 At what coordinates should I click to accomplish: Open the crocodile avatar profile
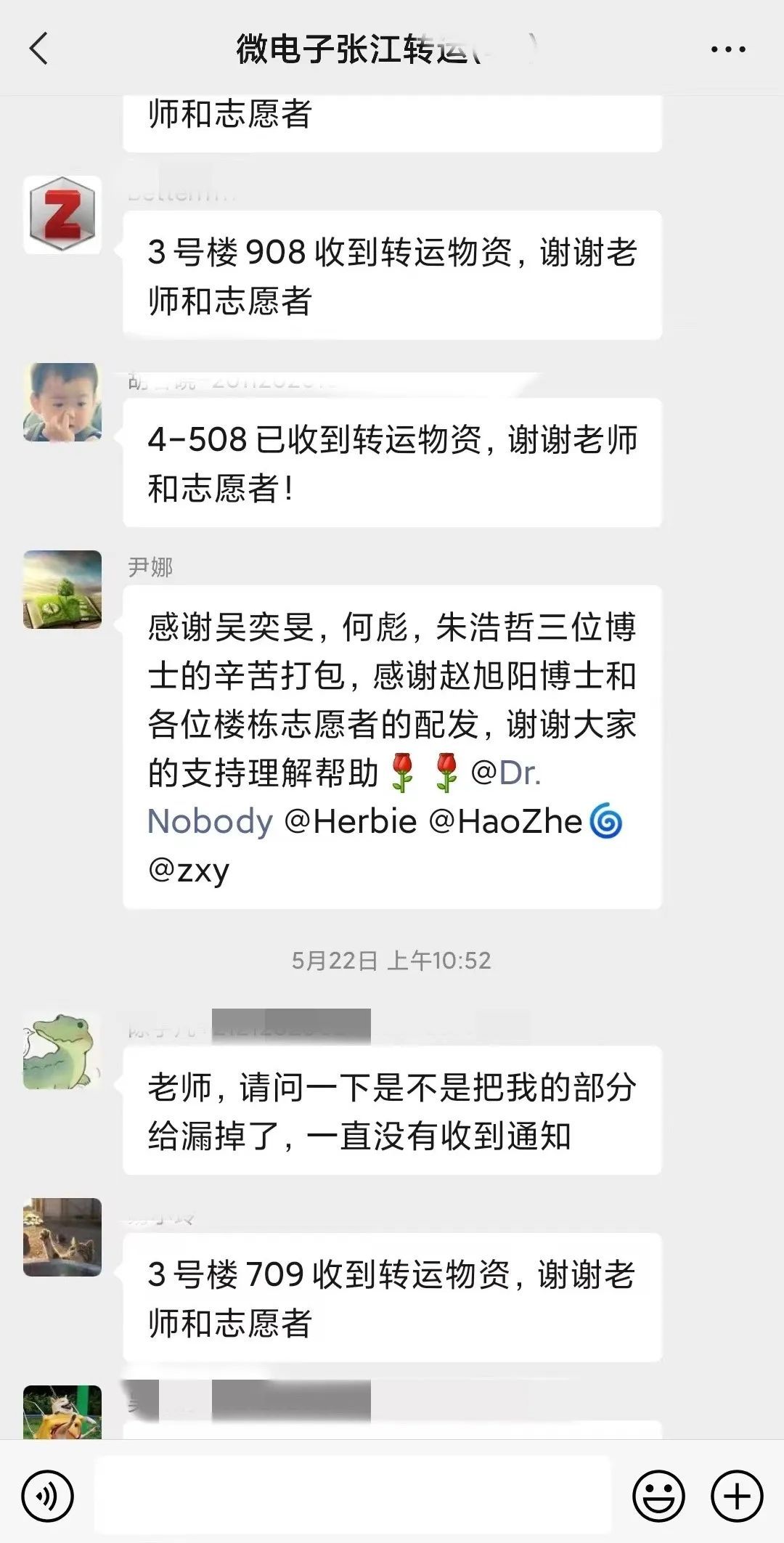pos(62,1050)
